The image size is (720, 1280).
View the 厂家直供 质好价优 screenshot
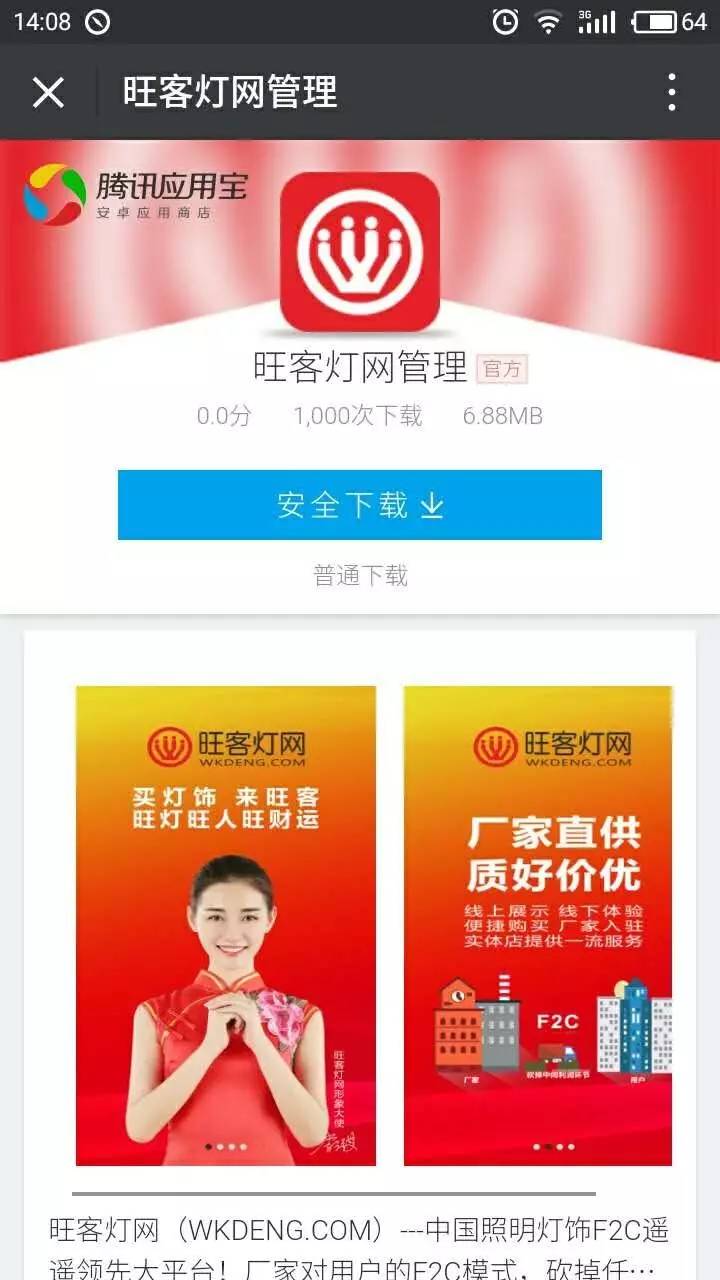pos(538,925)
